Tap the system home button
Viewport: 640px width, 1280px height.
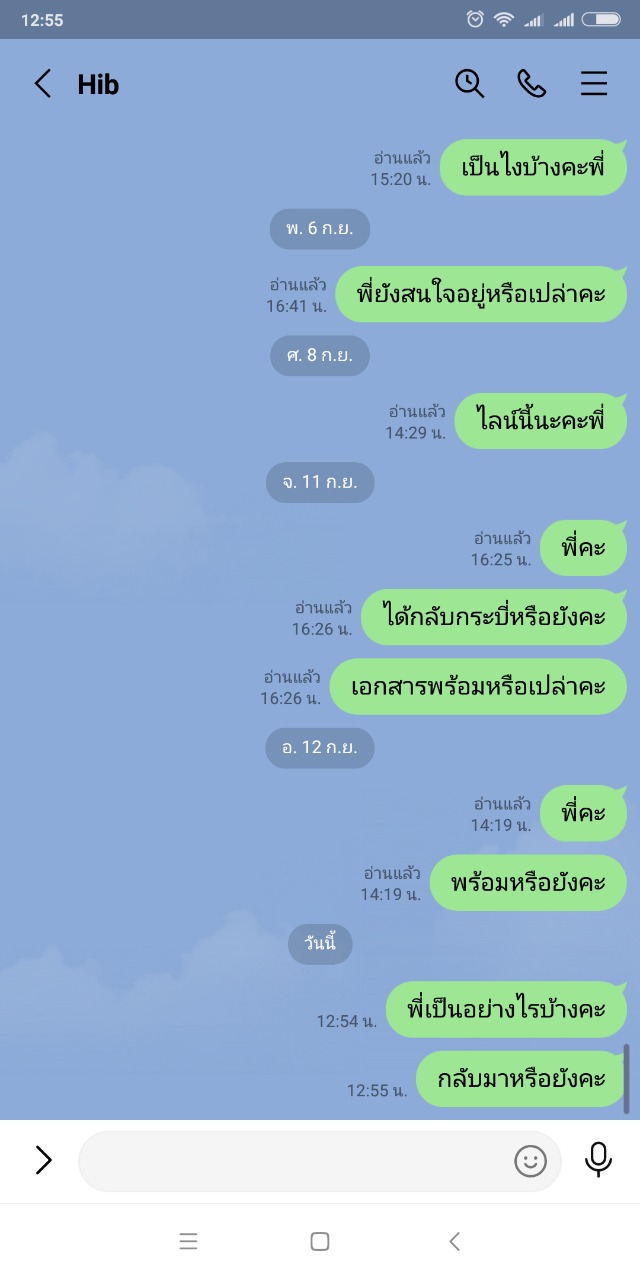pos(320,1242)
